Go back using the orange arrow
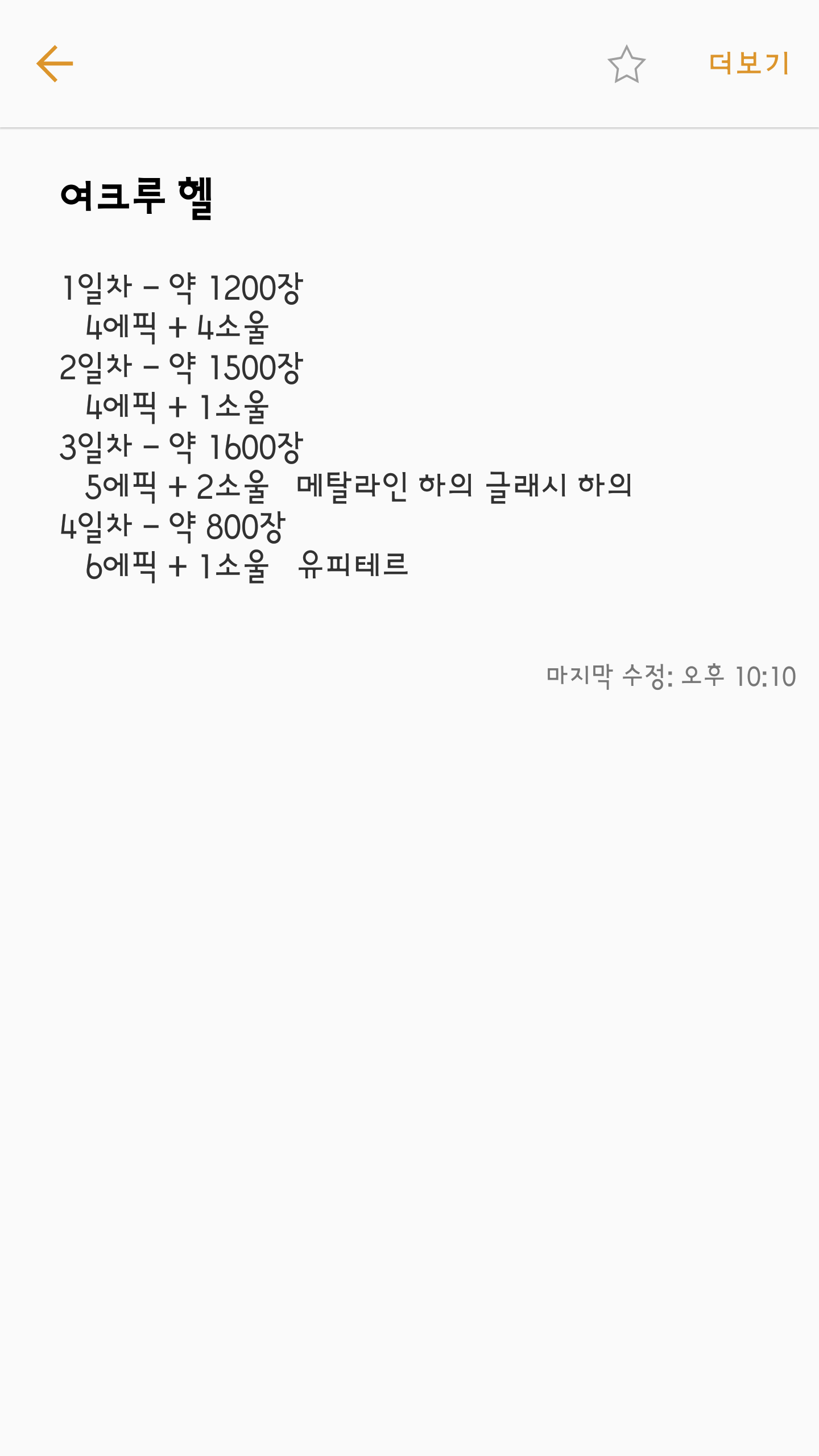 click(x=55, y=64)
